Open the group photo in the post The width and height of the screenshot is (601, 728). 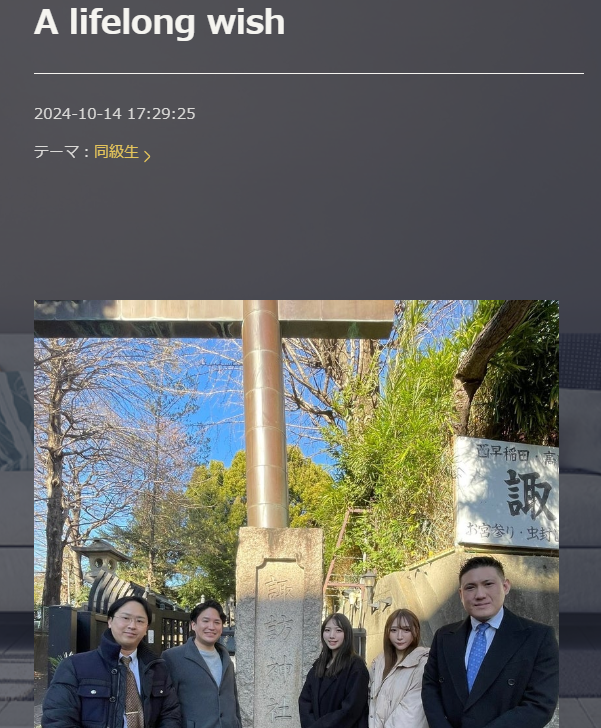296,514
